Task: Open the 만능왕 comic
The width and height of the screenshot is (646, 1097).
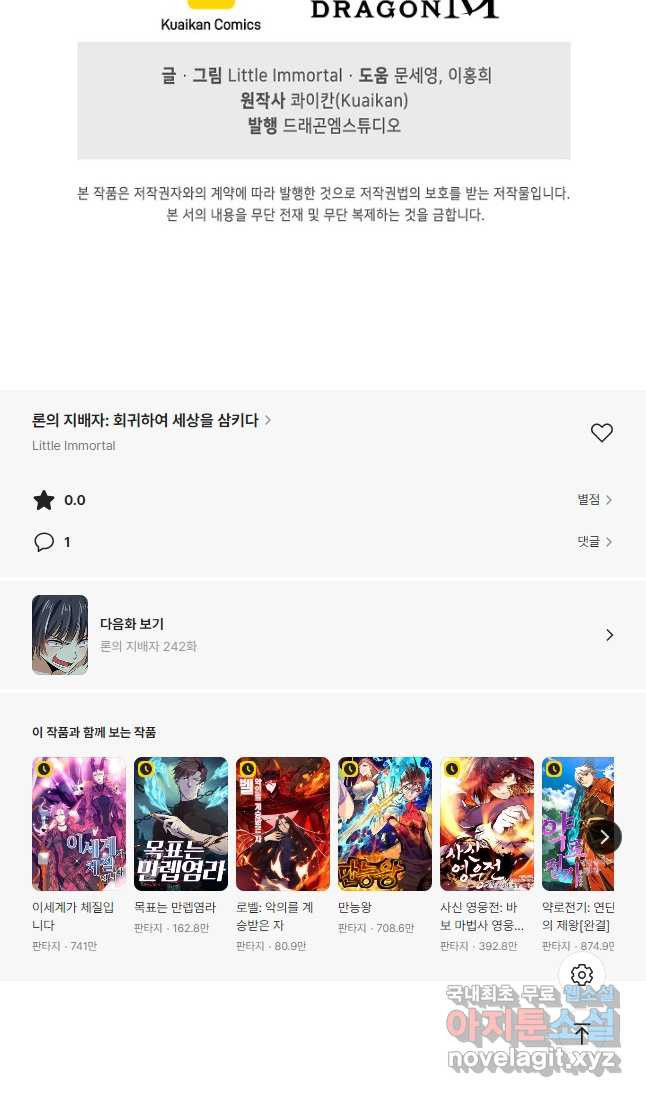Action: (x=385, y=824)
